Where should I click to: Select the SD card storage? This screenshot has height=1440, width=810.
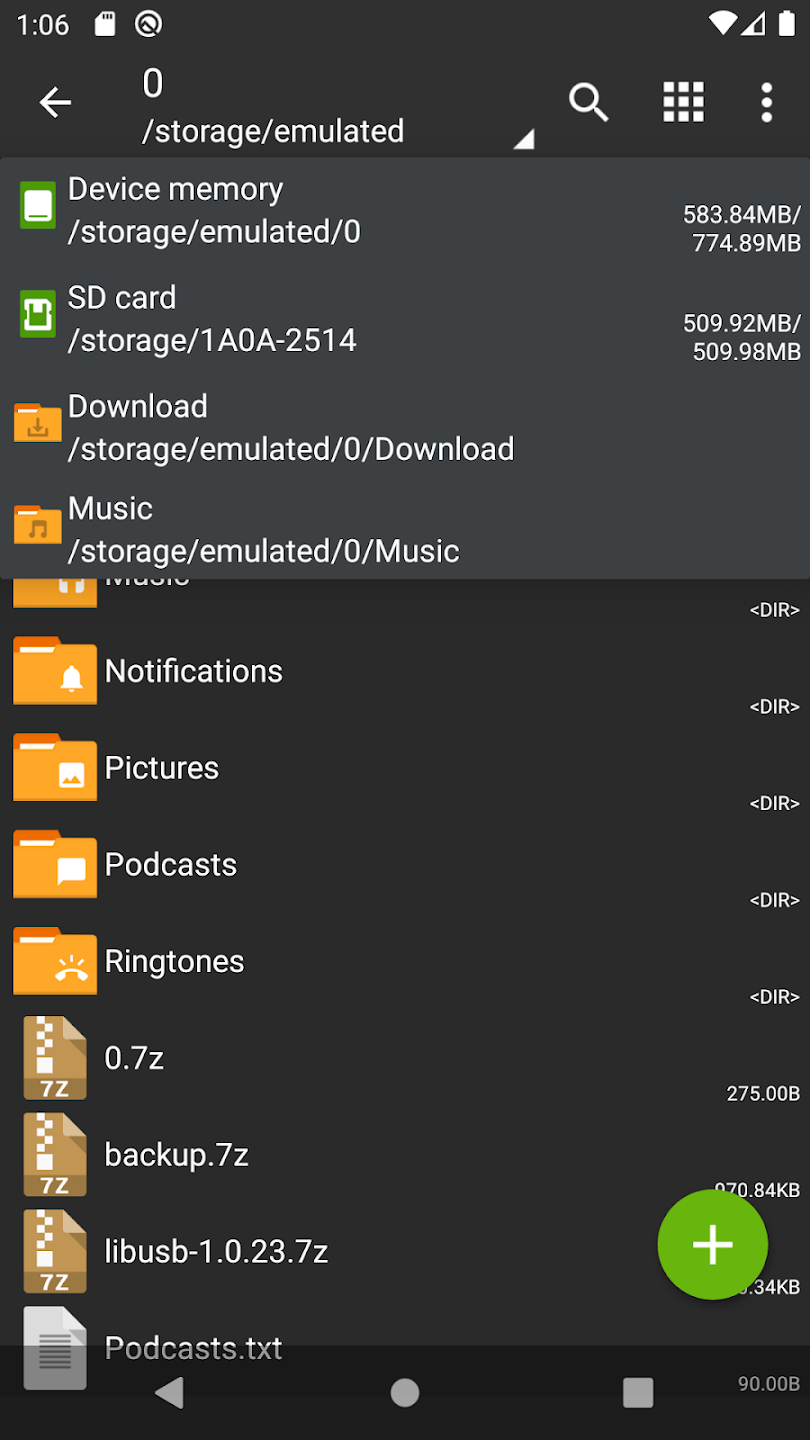[400, 319]
